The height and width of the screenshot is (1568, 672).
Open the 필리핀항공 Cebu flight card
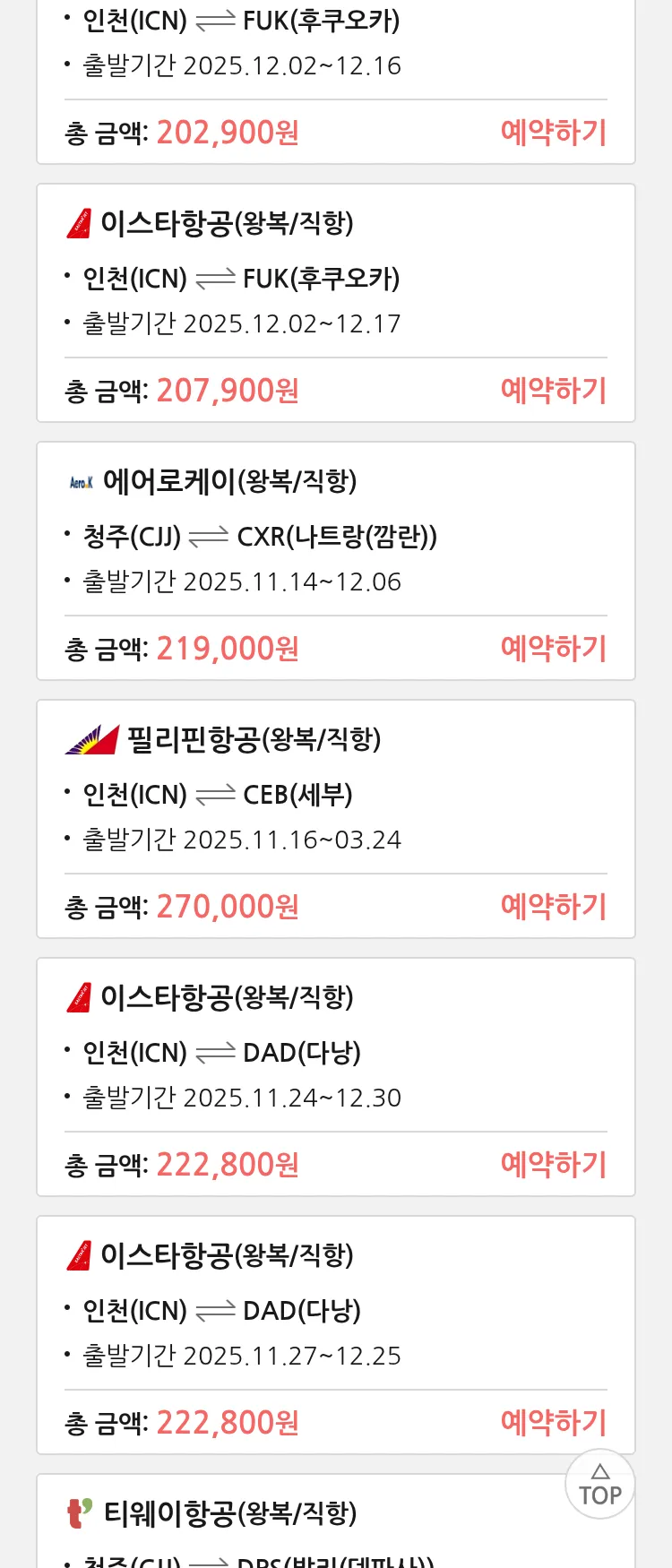(x=254, y=740)
